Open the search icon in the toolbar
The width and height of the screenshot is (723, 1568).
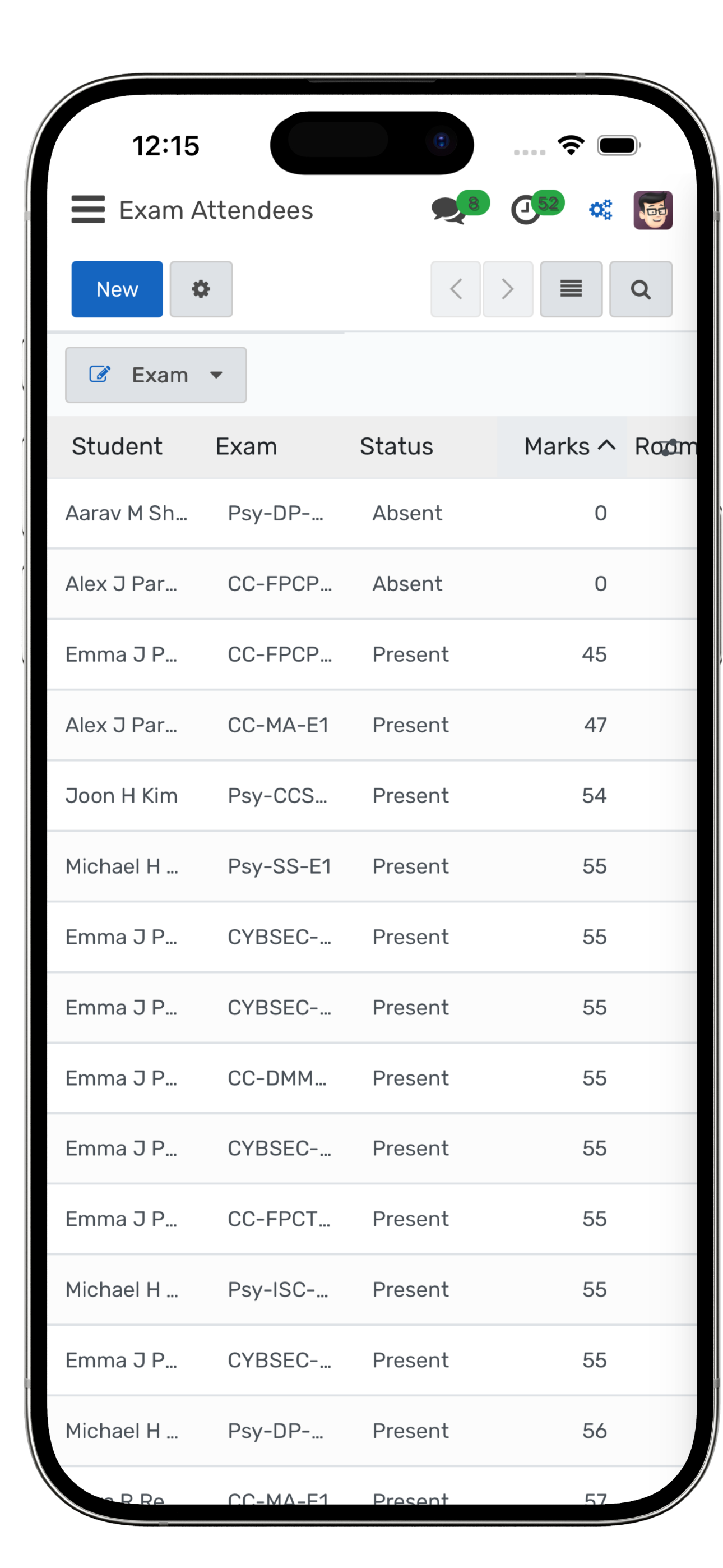[x=640, y=289]
